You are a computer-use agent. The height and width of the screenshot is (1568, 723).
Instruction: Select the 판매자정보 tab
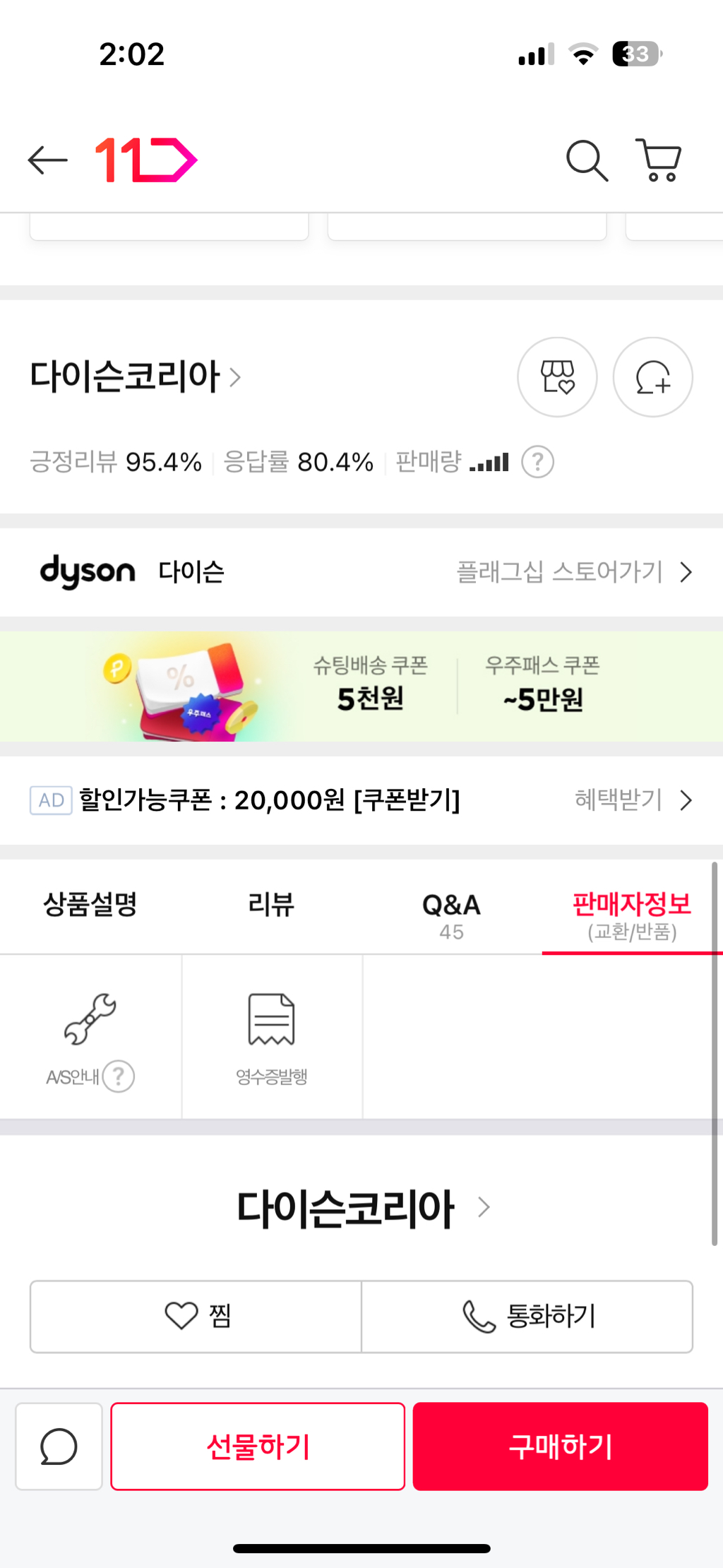632,915
